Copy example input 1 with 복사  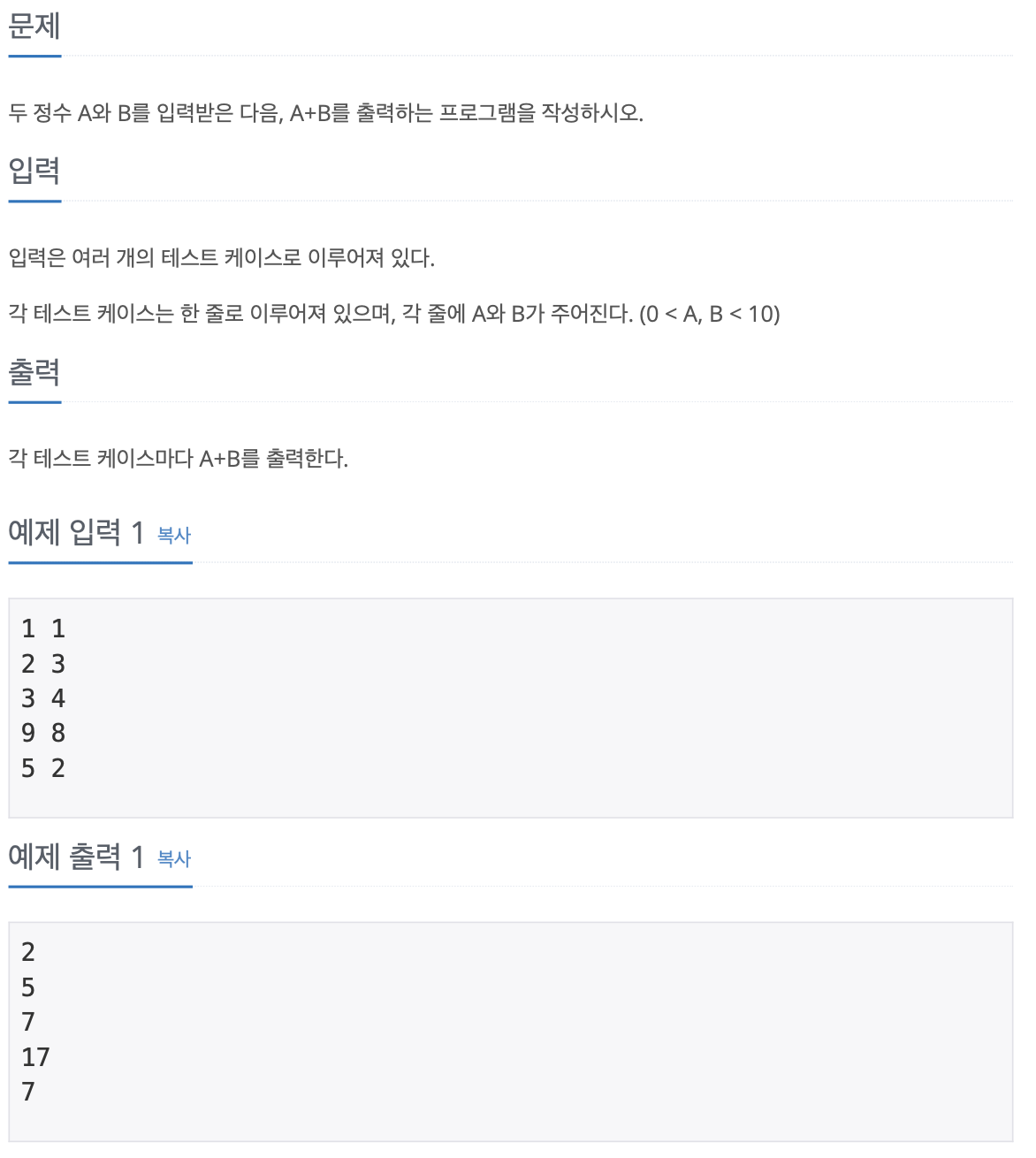(174, 535)
